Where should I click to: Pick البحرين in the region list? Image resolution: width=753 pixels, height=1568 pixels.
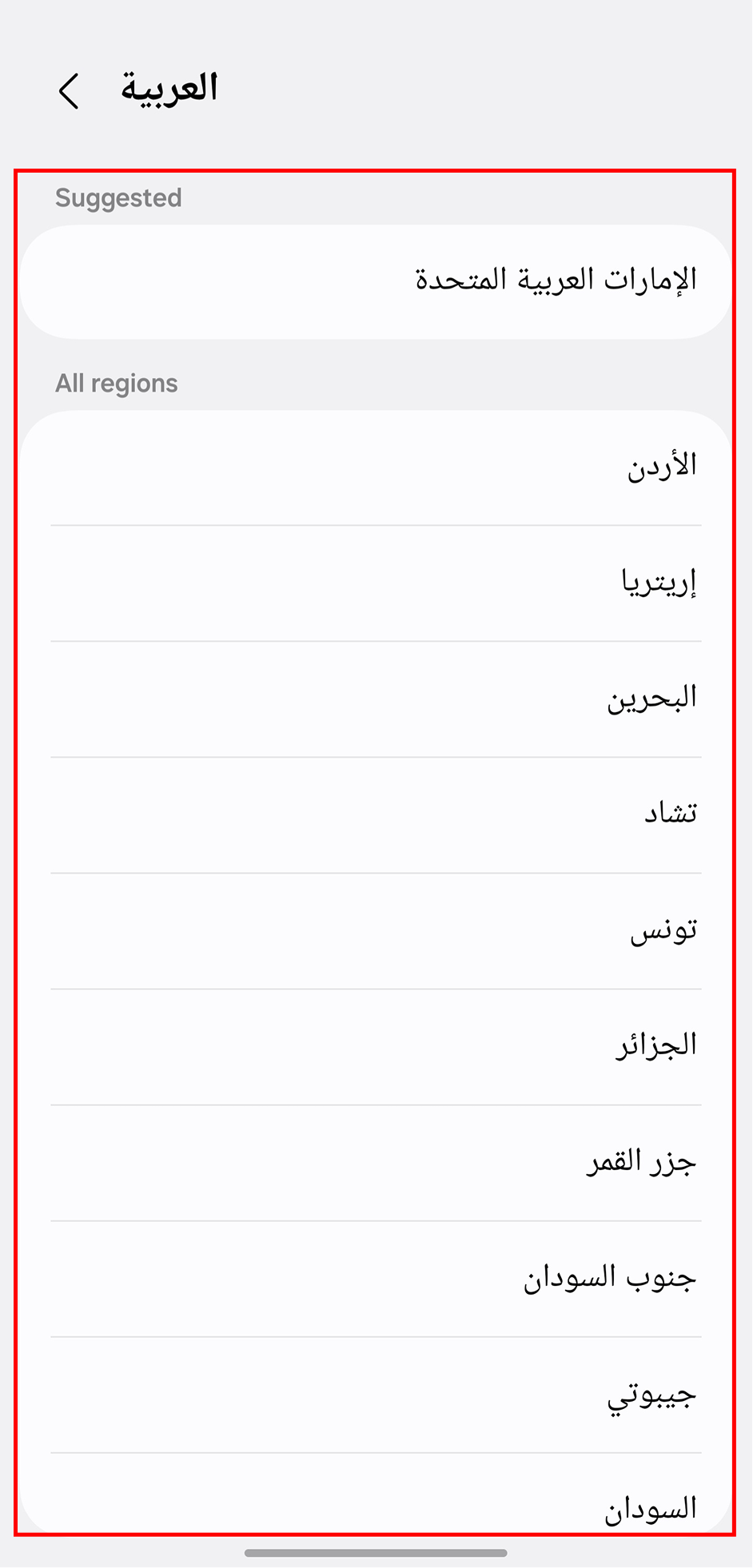pos(652,697)
